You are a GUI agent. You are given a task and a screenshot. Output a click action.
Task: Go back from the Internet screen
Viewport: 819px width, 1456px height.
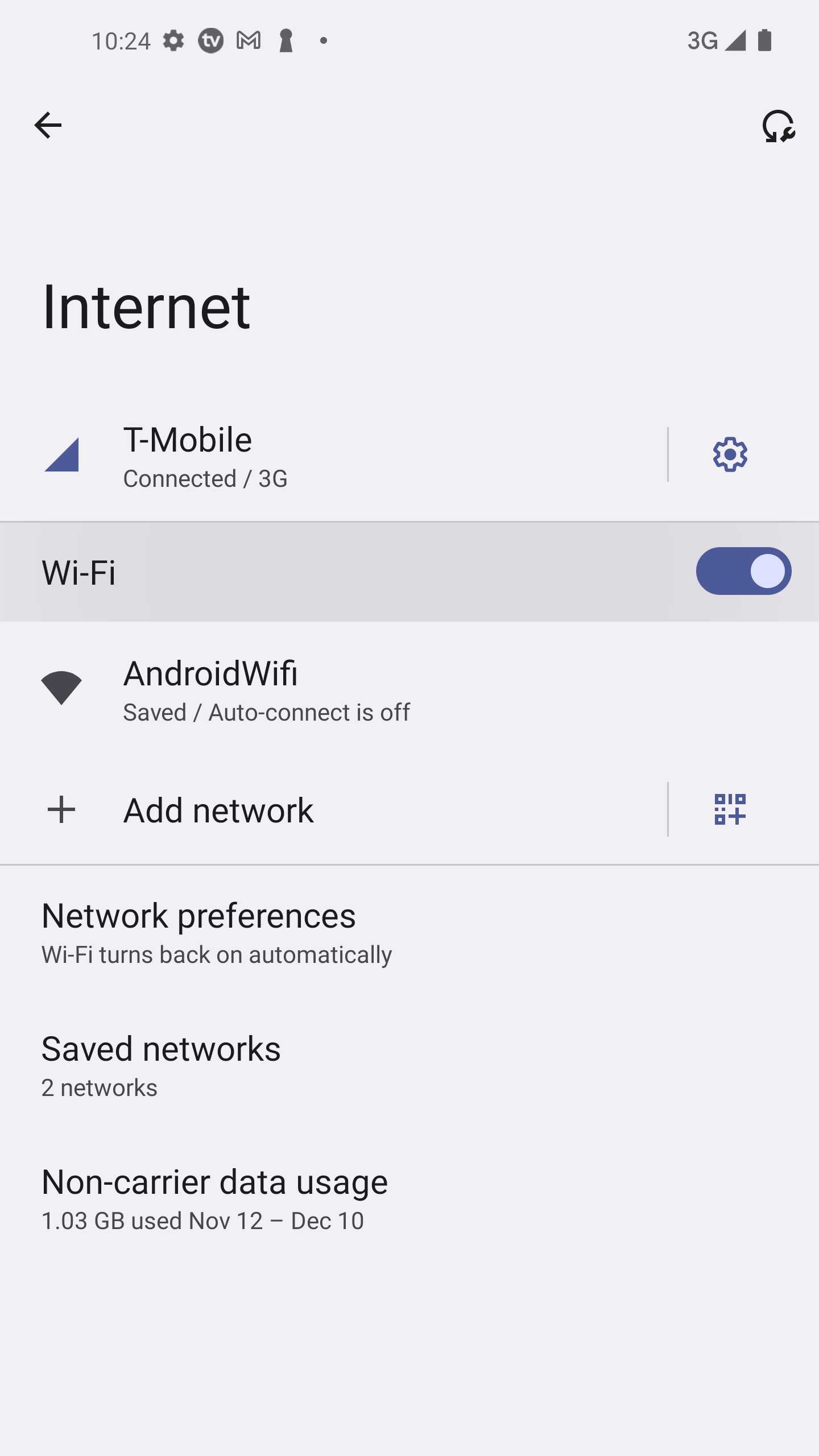pyautogui.click(x=48, y=126)
